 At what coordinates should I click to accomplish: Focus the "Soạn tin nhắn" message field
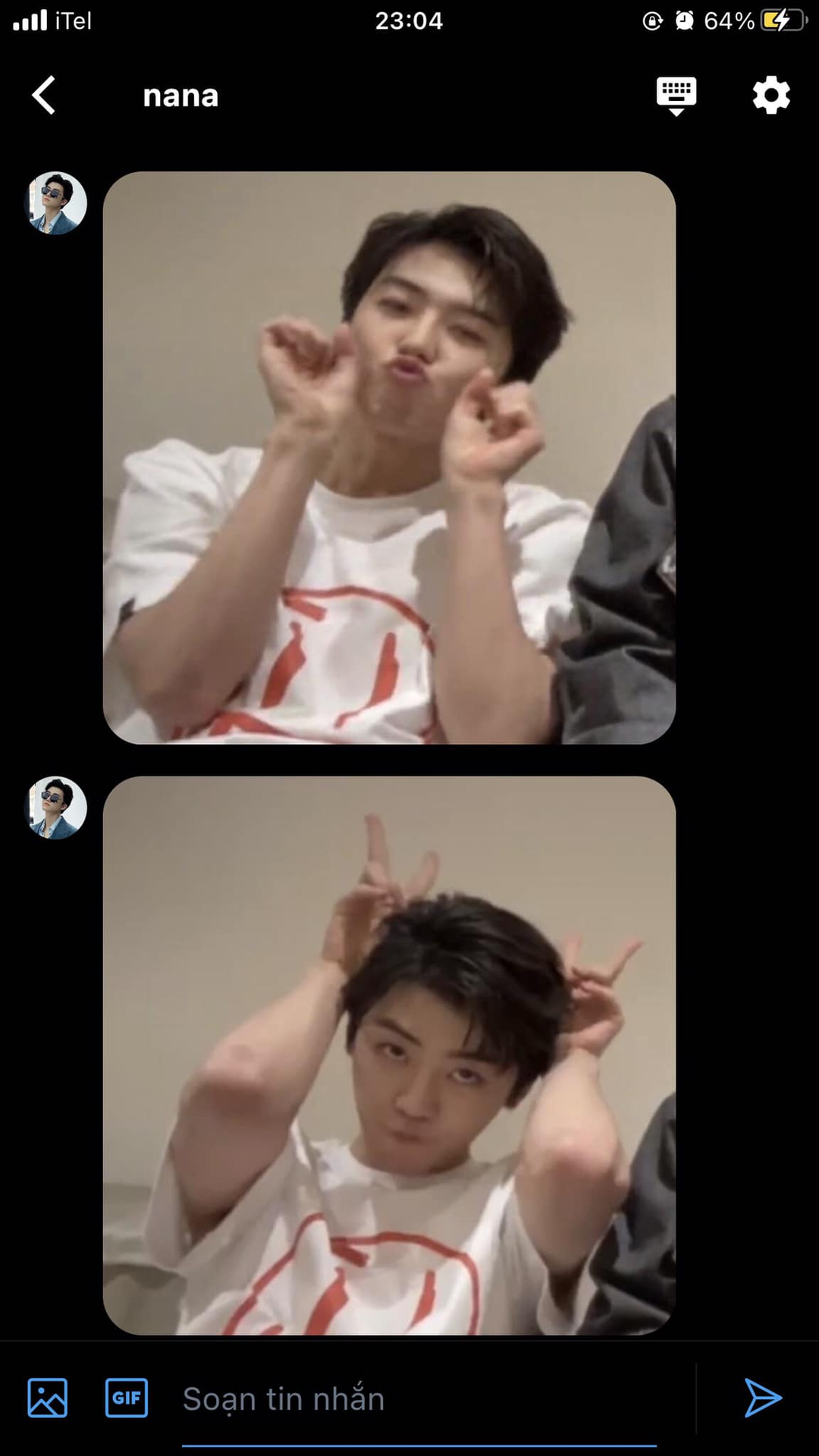419,1399
